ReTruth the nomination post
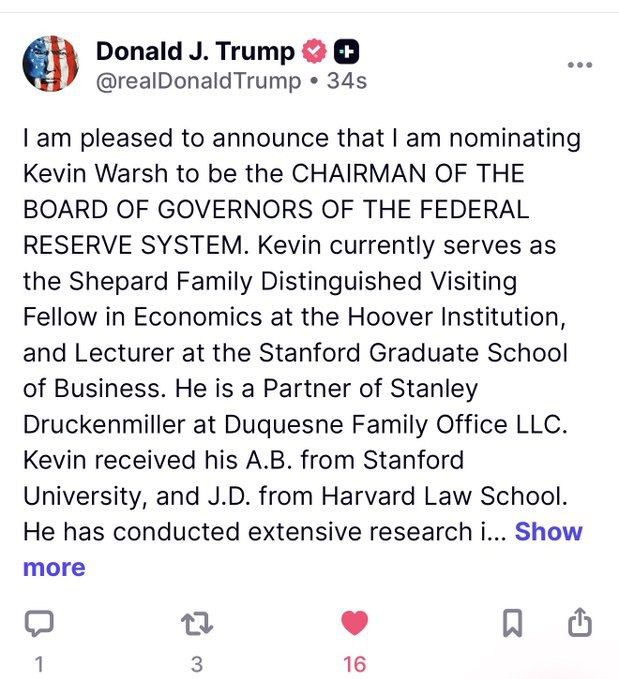 coord(196,624)
